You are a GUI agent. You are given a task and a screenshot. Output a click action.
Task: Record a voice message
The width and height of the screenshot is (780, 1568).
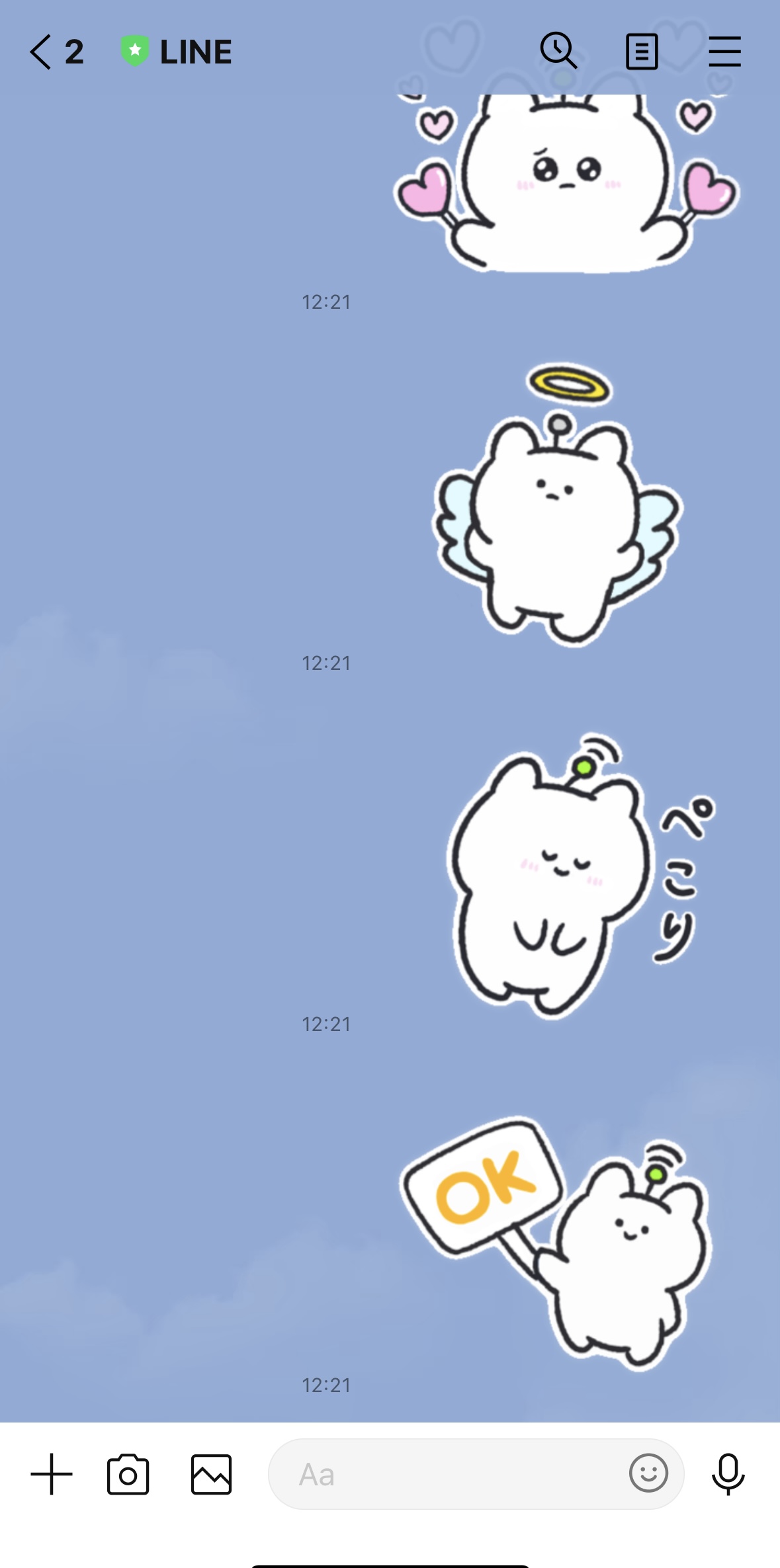coord(728,1474)
